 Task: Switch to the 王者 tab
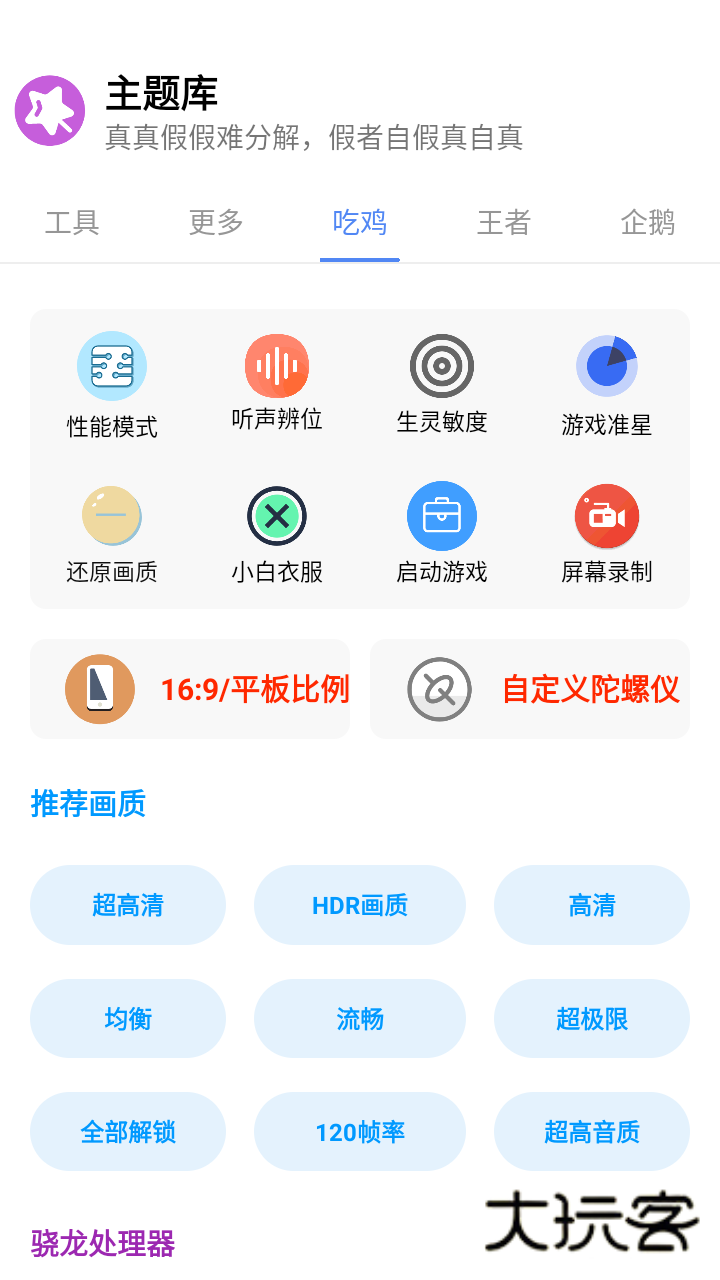(503, 224)
